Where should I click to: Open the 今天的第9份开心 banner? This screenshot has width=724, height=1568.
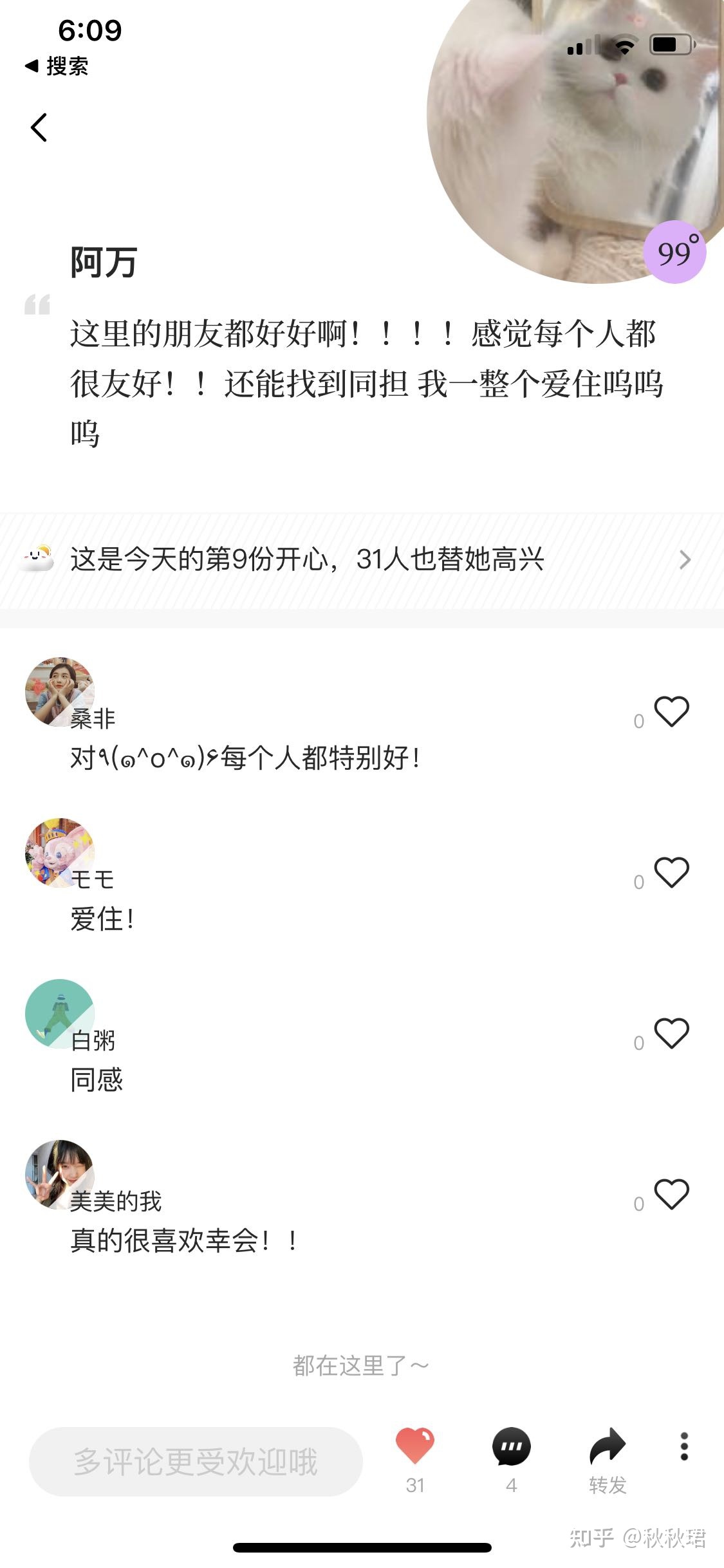click(x=360, y=559)
